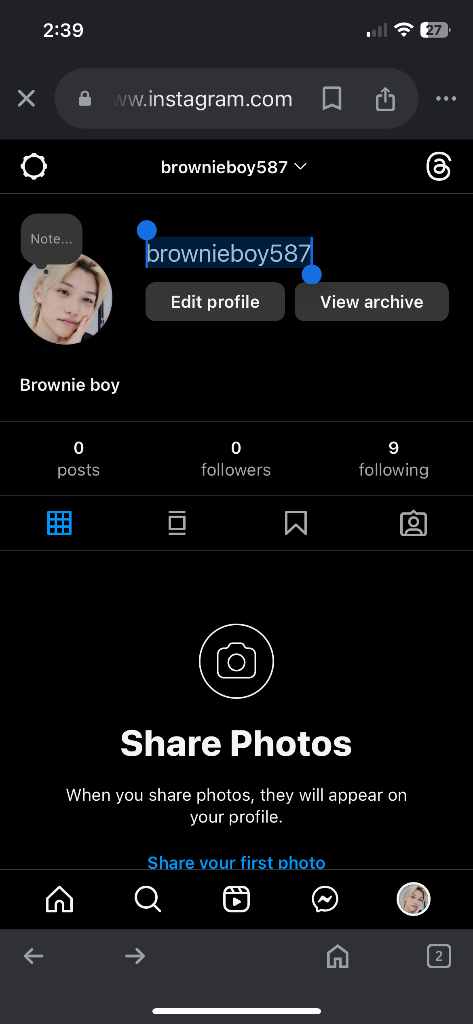Screen dimensions: 473x1024
Task: Go to Instagram home feed
Action: click(x=59, y=899)
